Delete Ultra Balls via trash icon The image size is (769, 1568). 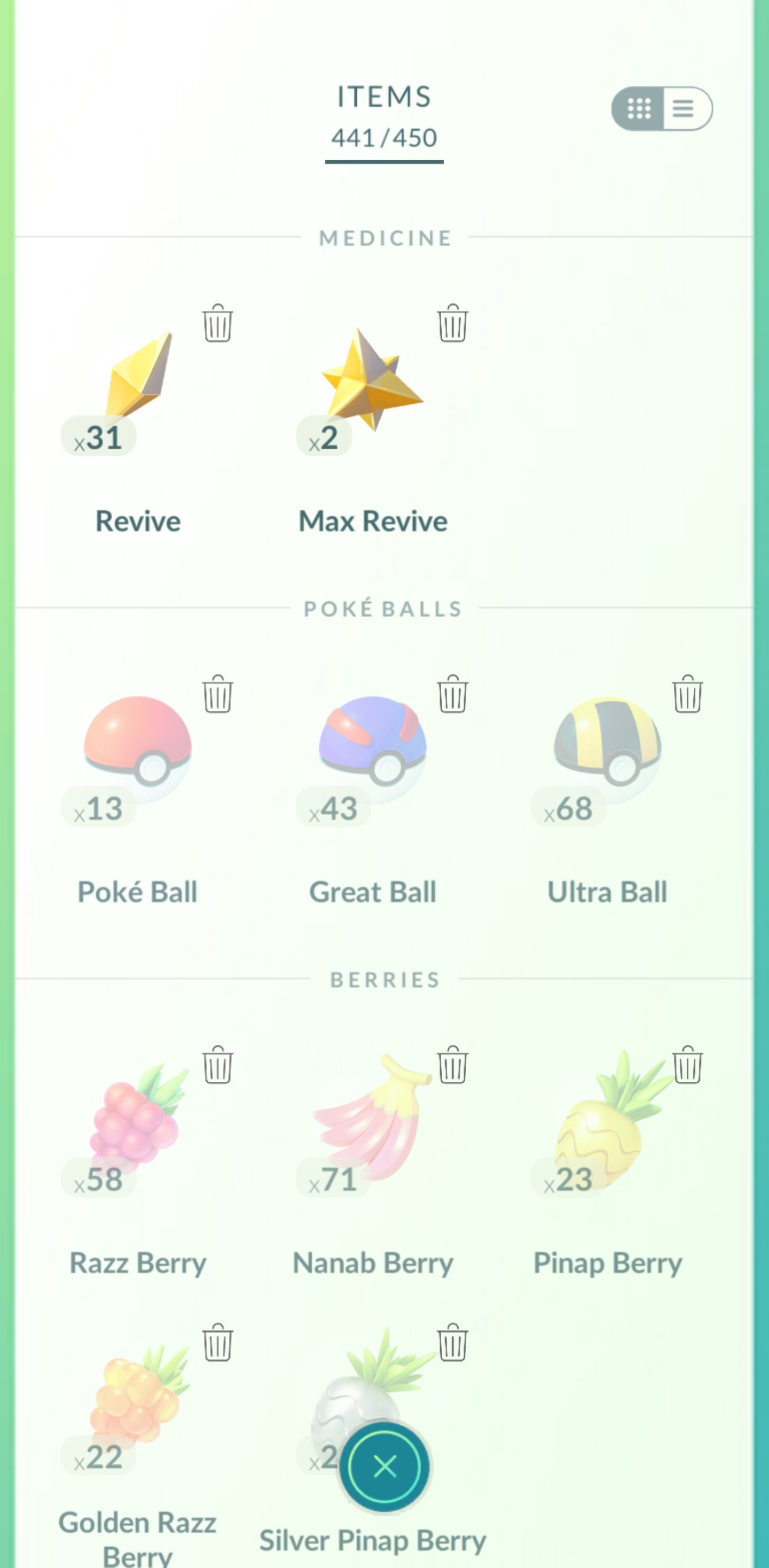click(687, 694)
